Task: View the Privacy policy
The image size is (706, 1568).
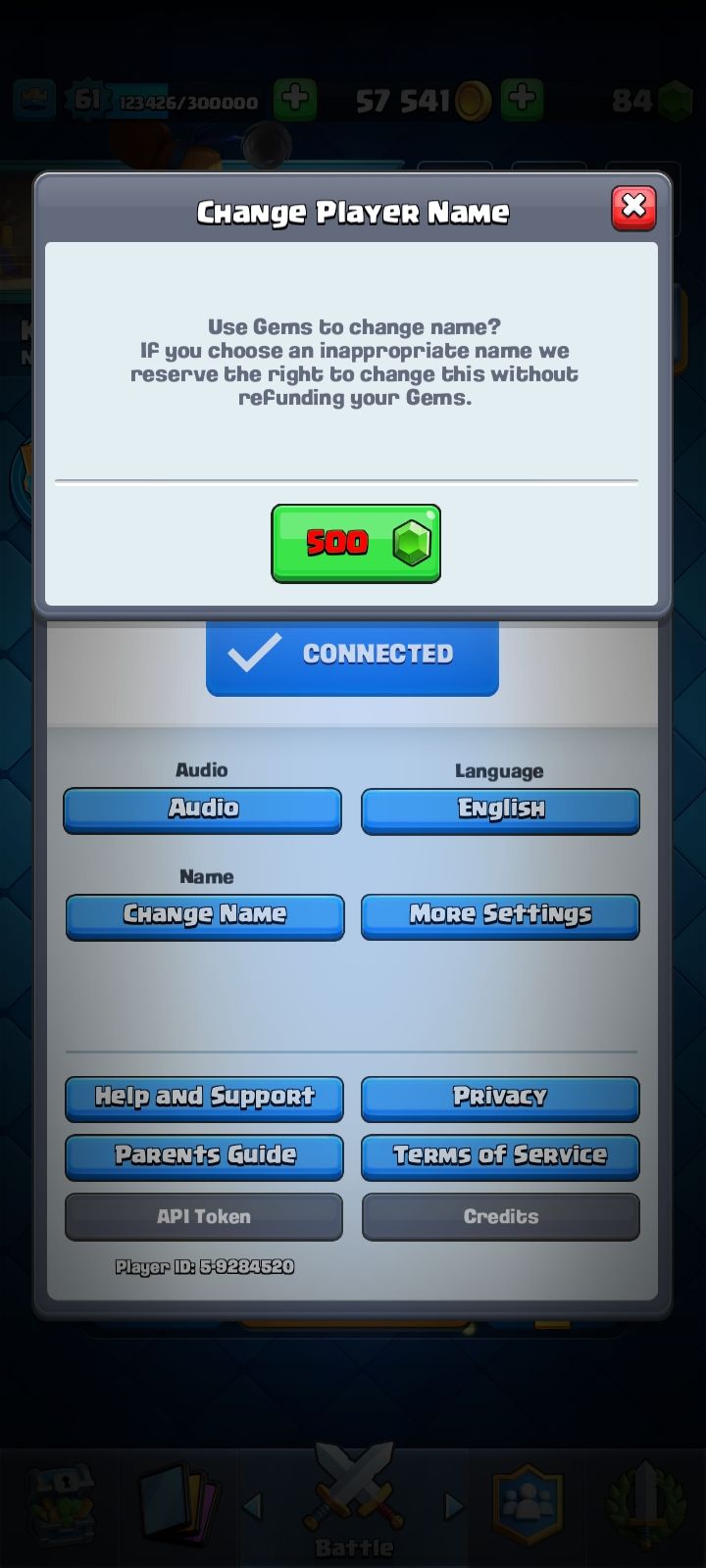Action: [500, 1098]
